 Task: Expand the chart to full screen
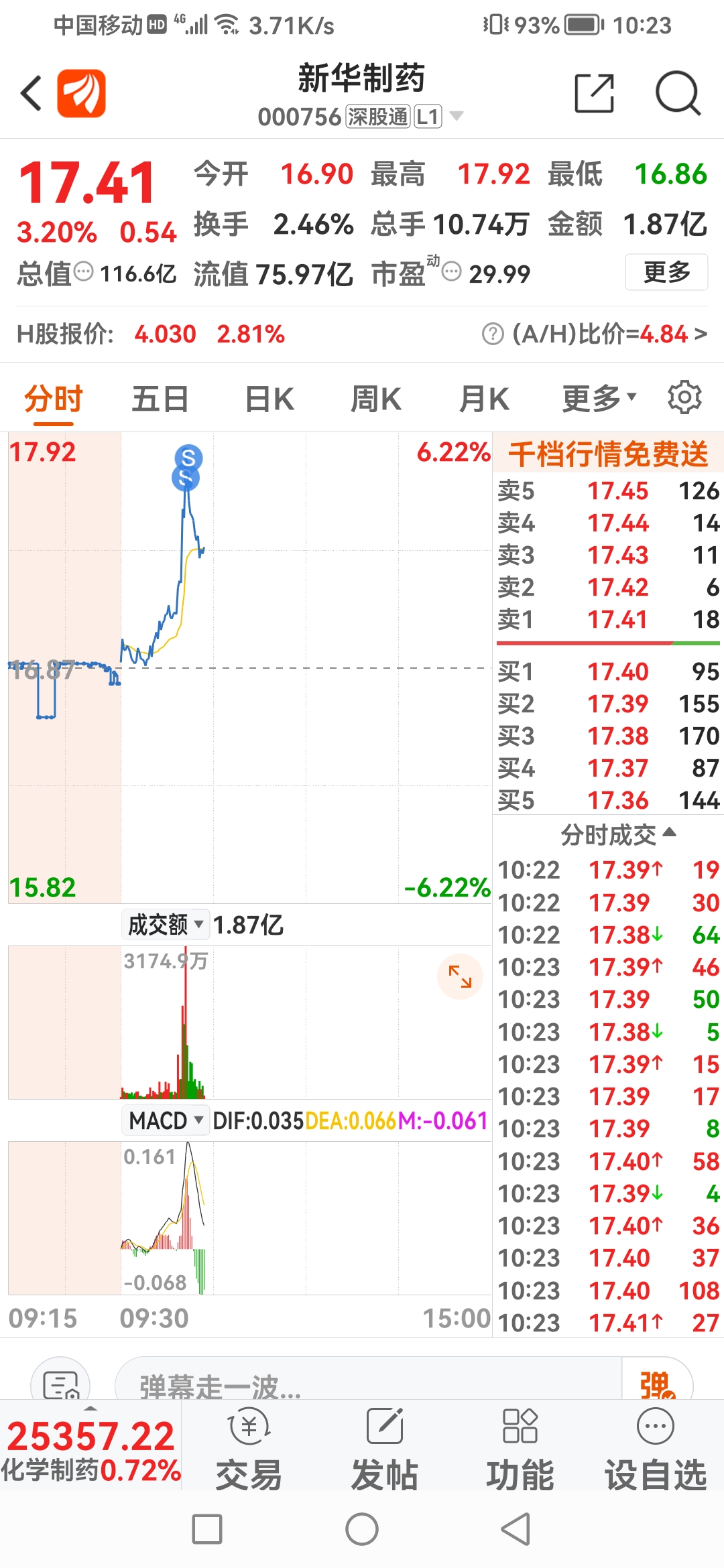point(460,976)
